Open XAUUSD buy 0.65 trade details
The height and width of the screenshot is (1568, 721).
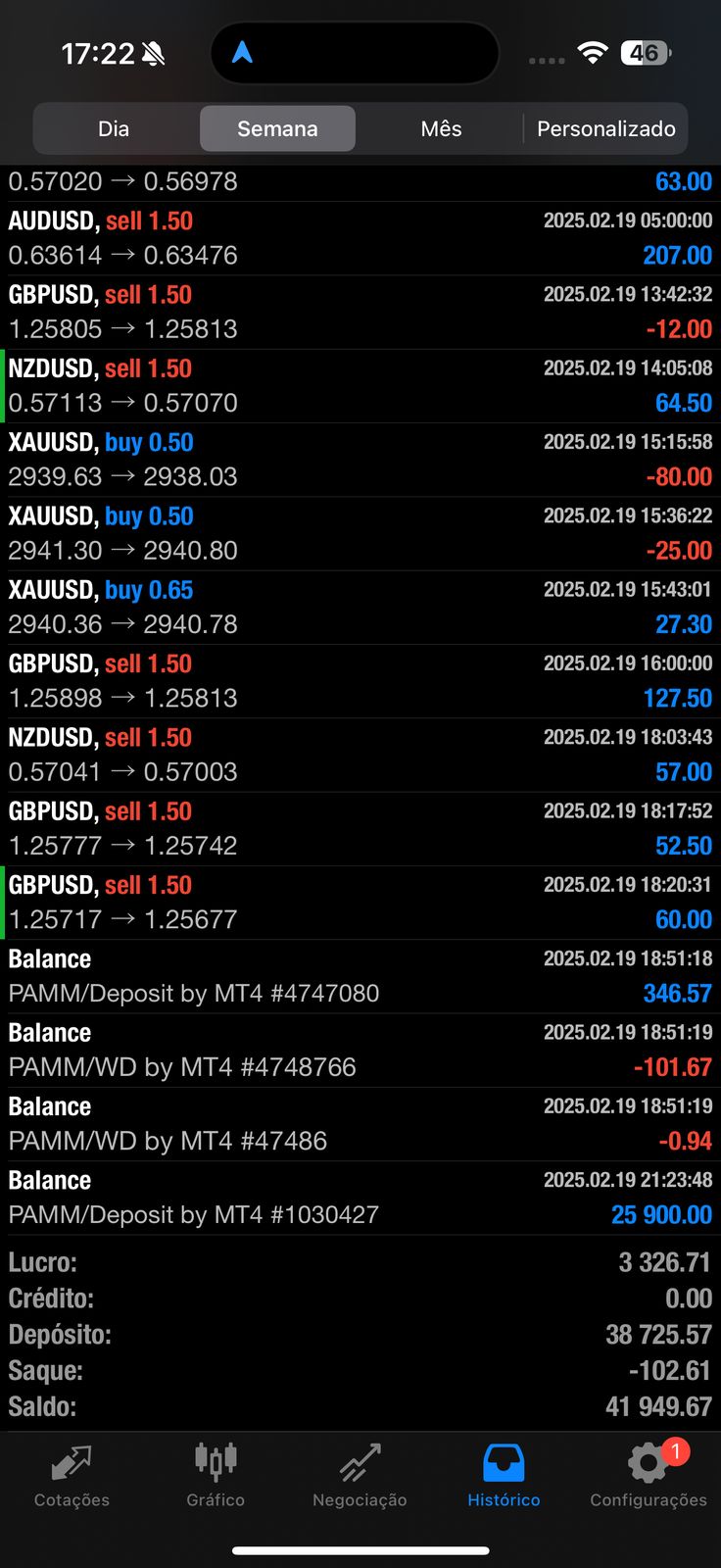[360, 607]
